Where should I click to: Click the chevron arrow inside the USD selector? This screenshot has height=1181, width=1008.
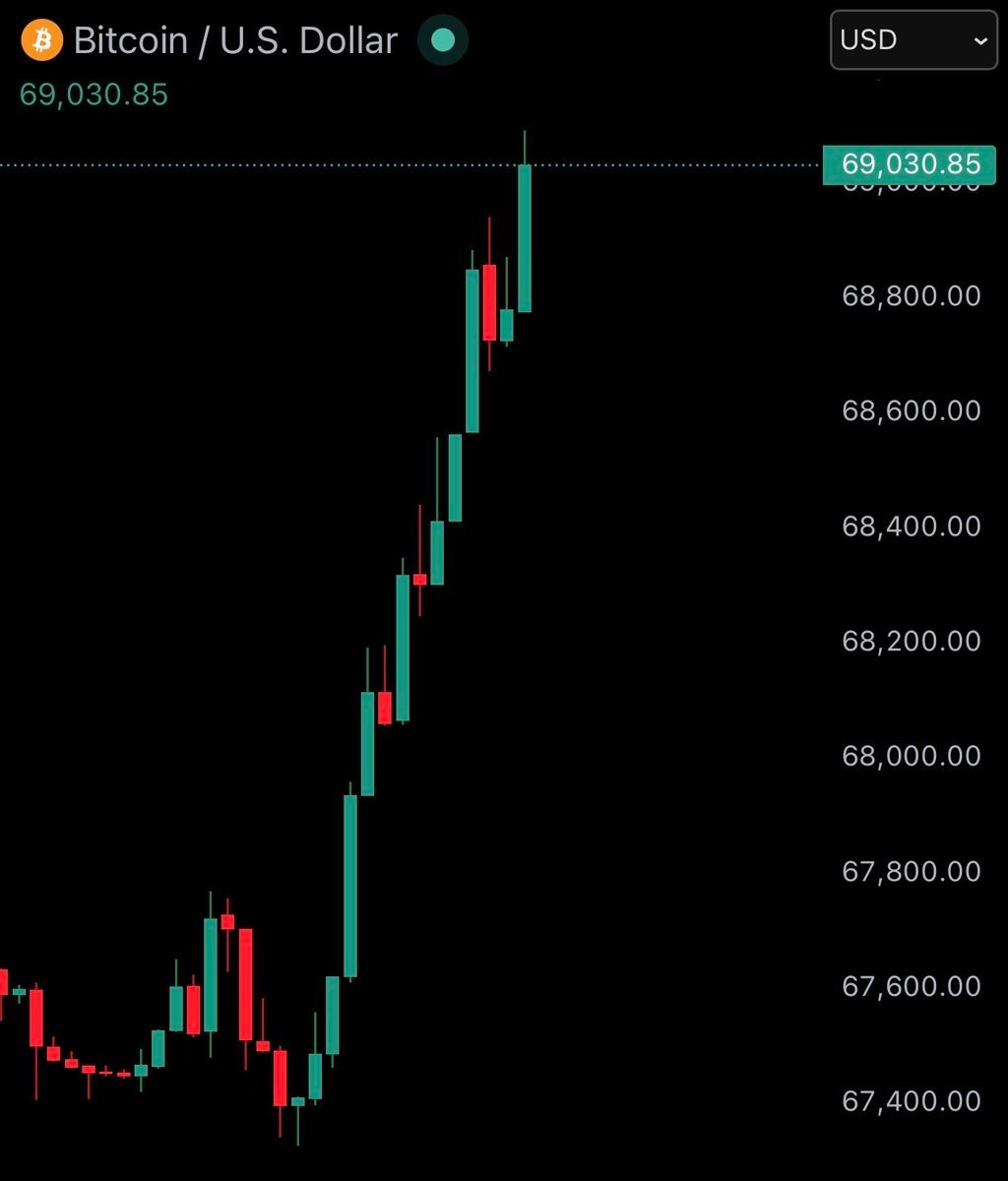point(981,41)
